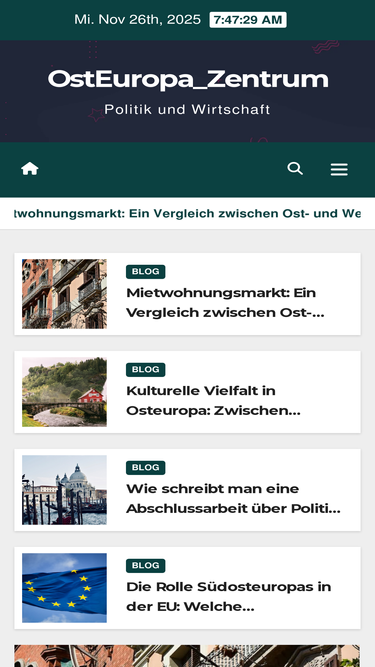Open the hamburger menu
The image size is (375, 667).
(339, 169)
